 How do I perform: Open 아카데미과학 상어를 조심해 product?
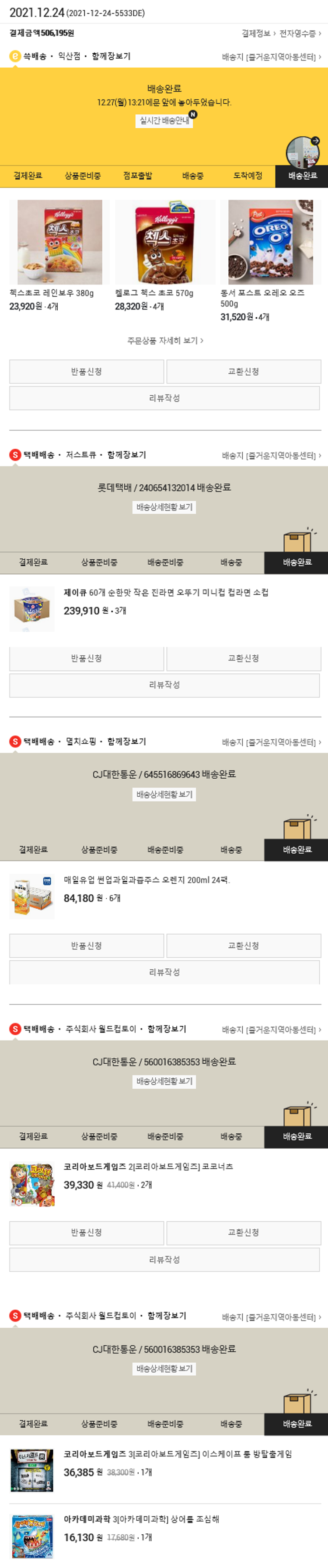pyautogui.click(x=141, y=1519)
